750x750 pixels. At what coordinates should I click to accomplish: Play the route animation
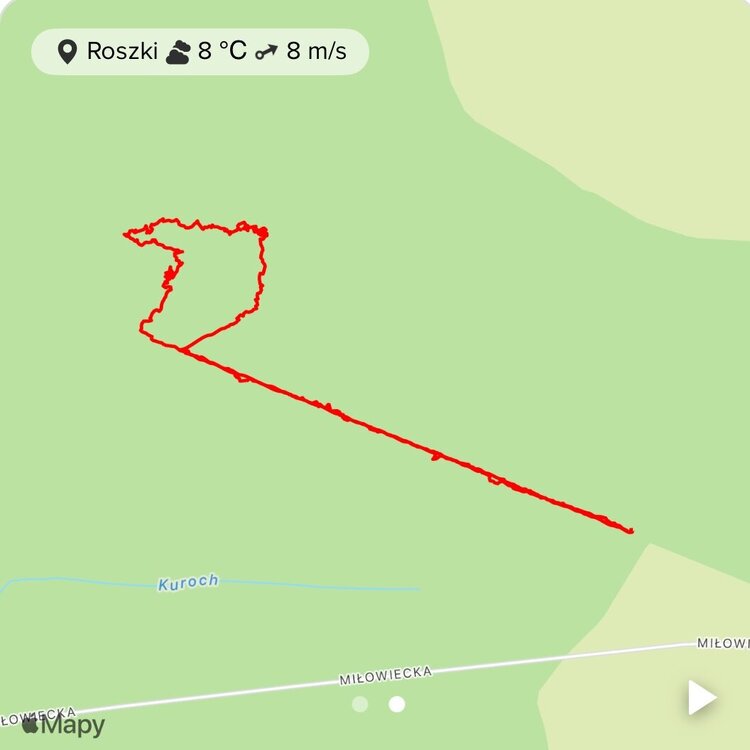coord(702,697)
